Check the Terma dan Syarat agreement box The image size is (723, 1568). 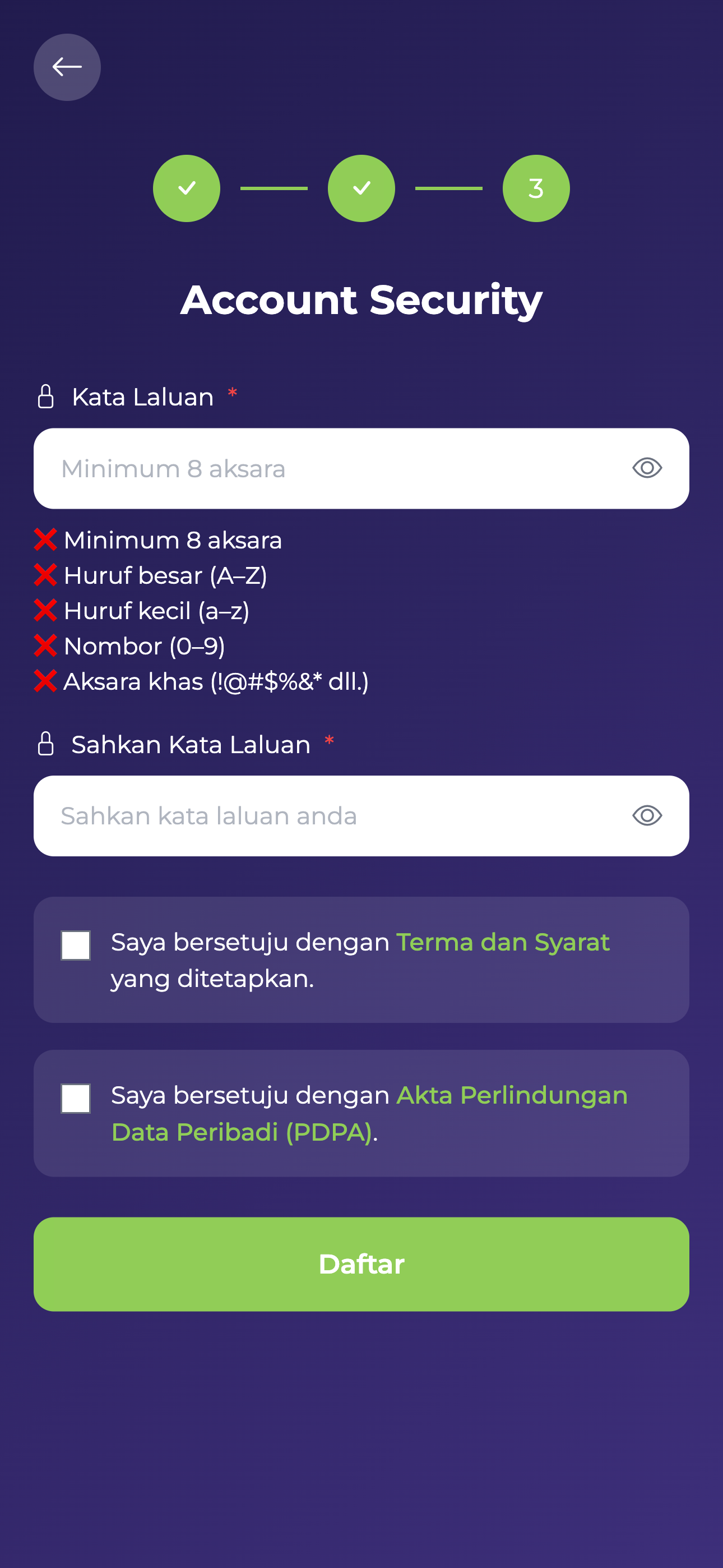76,945
